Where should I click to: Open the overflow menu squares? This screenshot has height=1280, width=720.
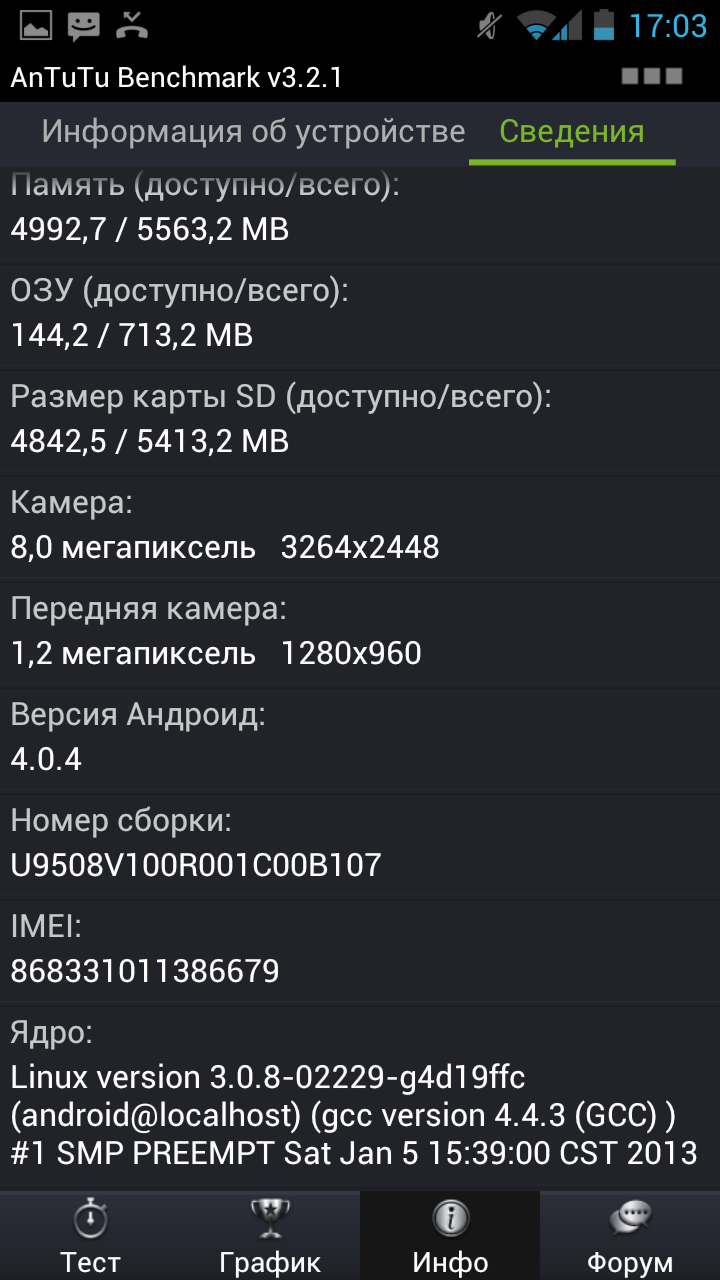click(651, 76)
